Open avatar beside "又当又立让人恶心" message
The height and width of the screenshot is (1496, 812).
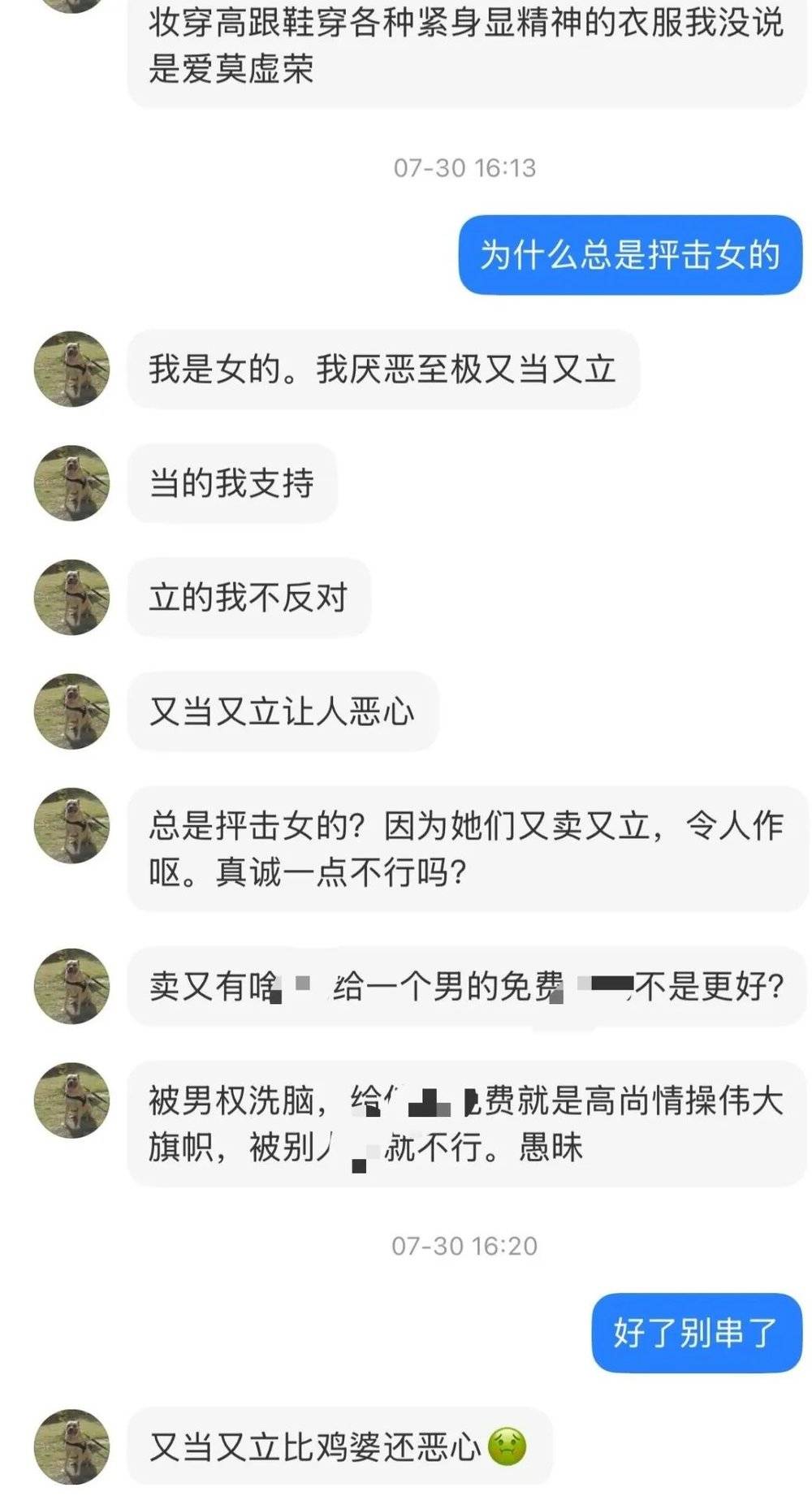pyautogui.click(x=71, y=711)
